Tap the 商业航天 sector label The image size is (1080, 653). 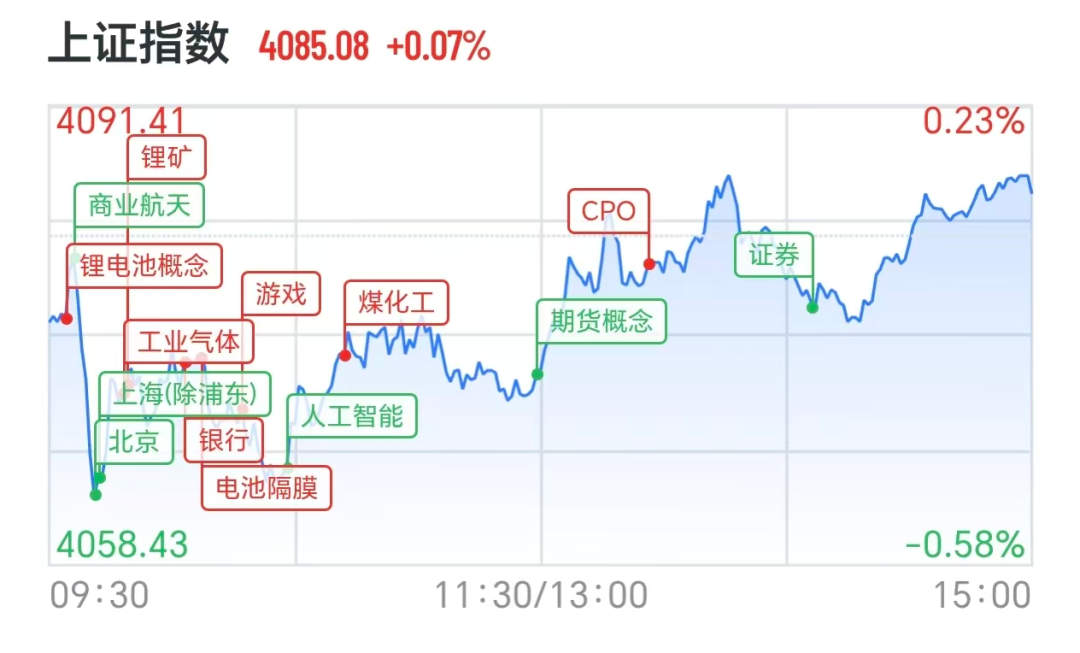tap(139, 206)
